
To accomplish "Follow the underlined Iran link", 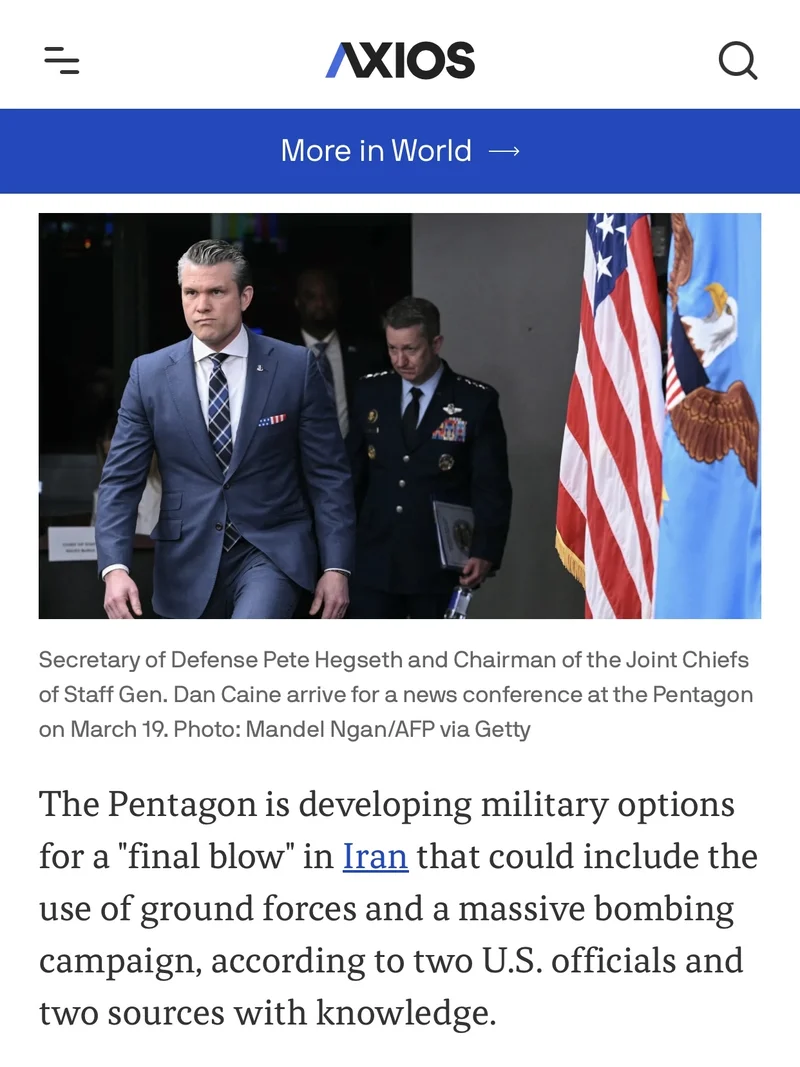I will click(375, 857).
